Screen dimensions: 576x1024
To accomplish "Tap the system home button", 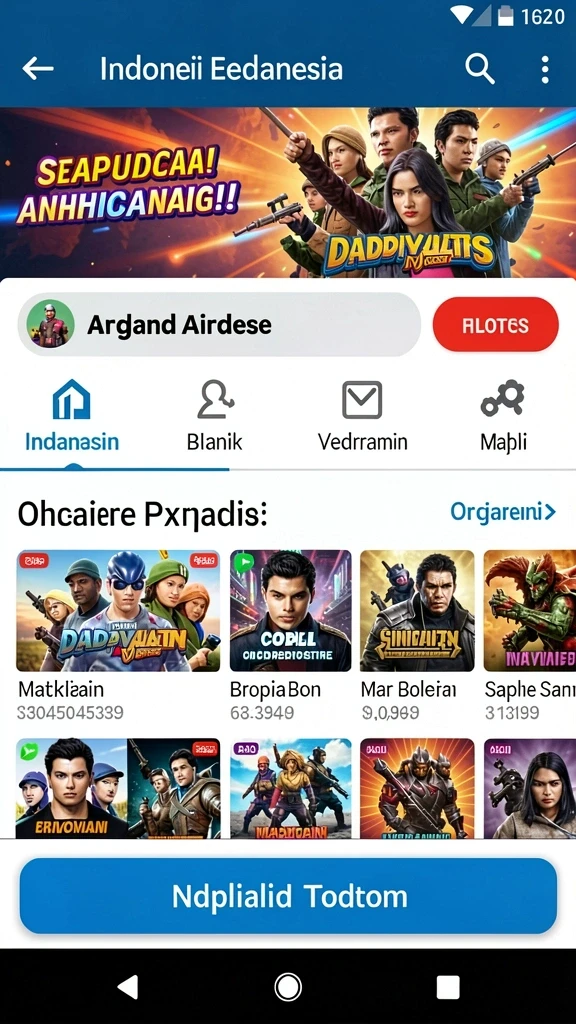I will pyautogui.click(x=288, y=987).
